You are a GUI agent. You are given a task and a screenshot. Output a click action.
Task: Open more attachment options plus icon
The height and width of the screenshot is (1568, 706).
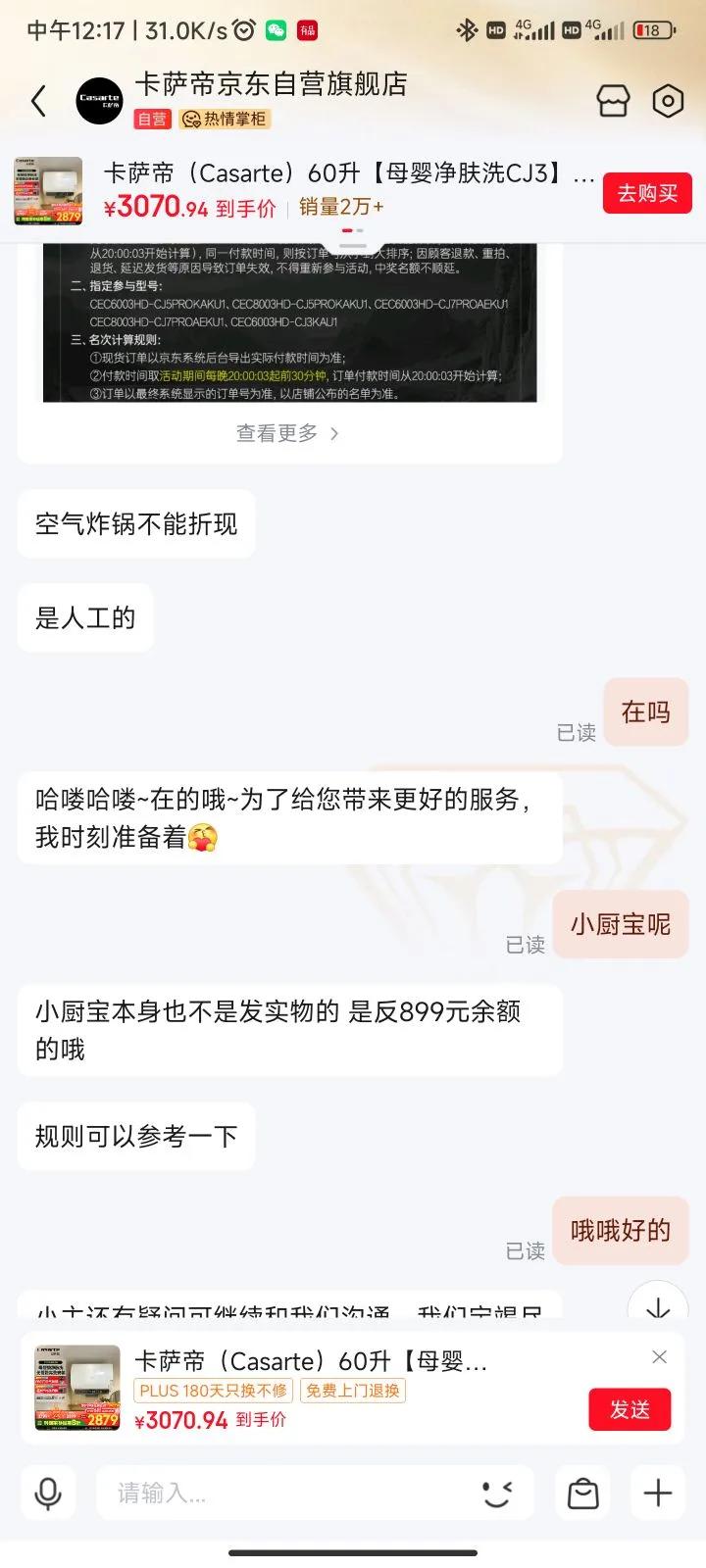pyautogui.click(x=657, y=1493)
